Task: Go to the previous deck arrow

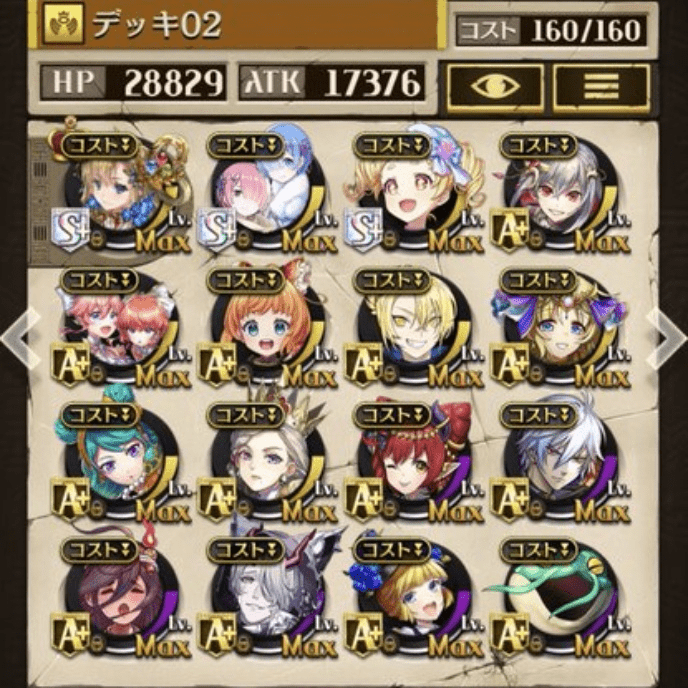Action: [x=20, y=337]
